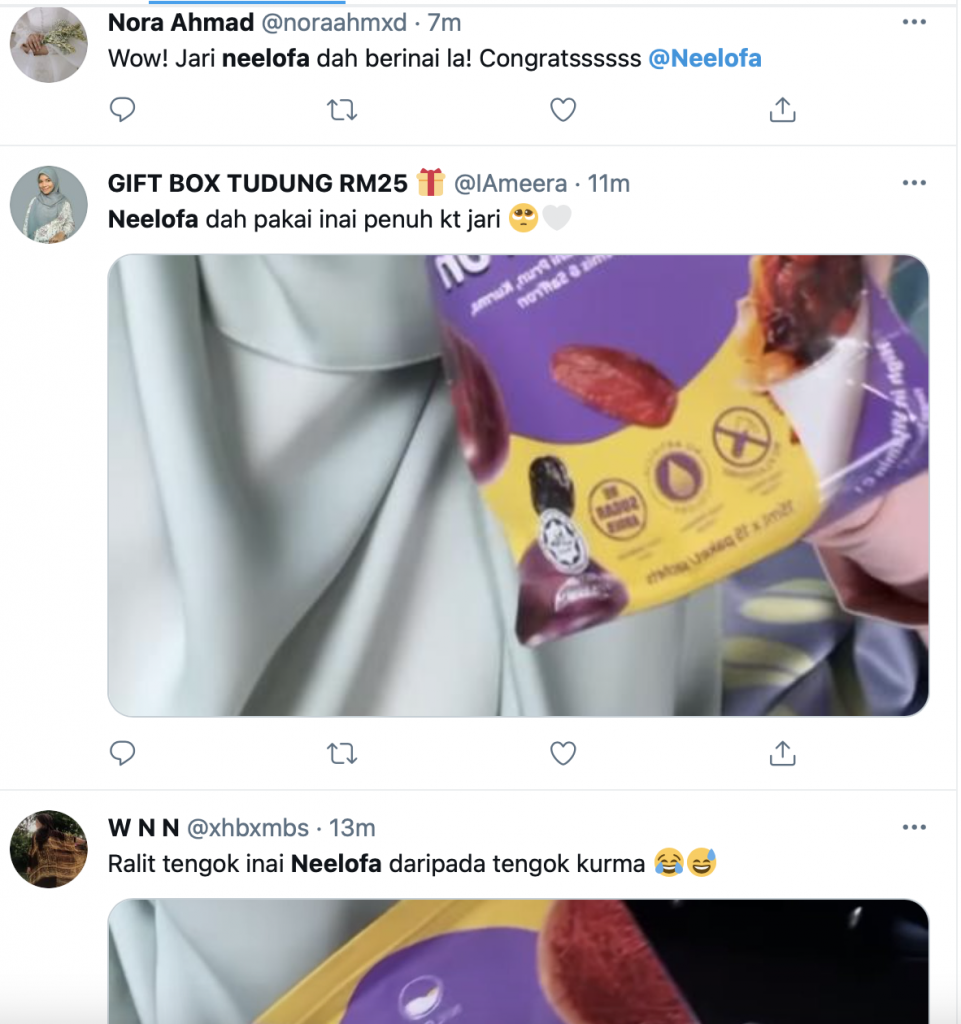Share Nora Ahmad's tweet
Image resolution: width=961 pixels, height=1024 pixels.
click(x=782, y=110)
